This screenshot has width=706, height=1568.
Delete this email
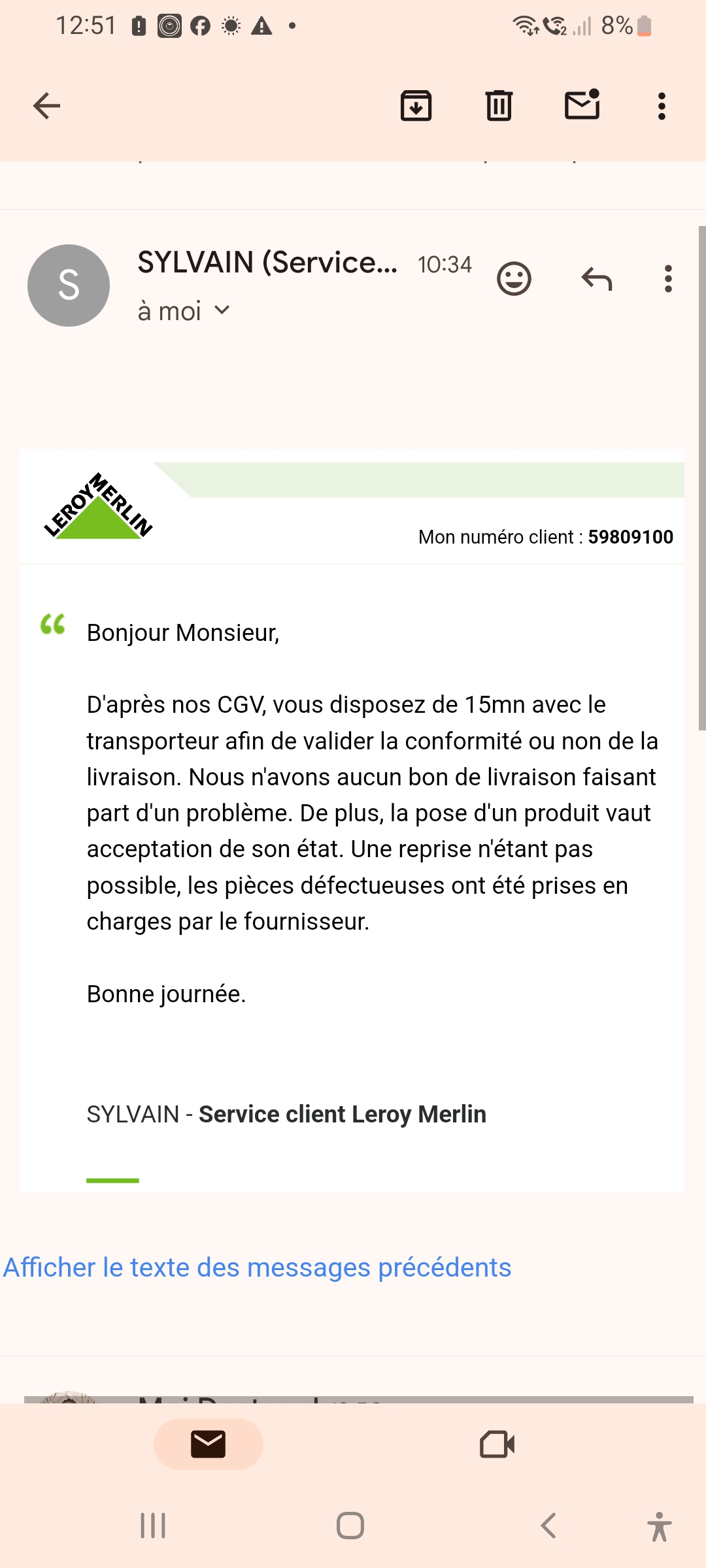click(x=499, y=106)
